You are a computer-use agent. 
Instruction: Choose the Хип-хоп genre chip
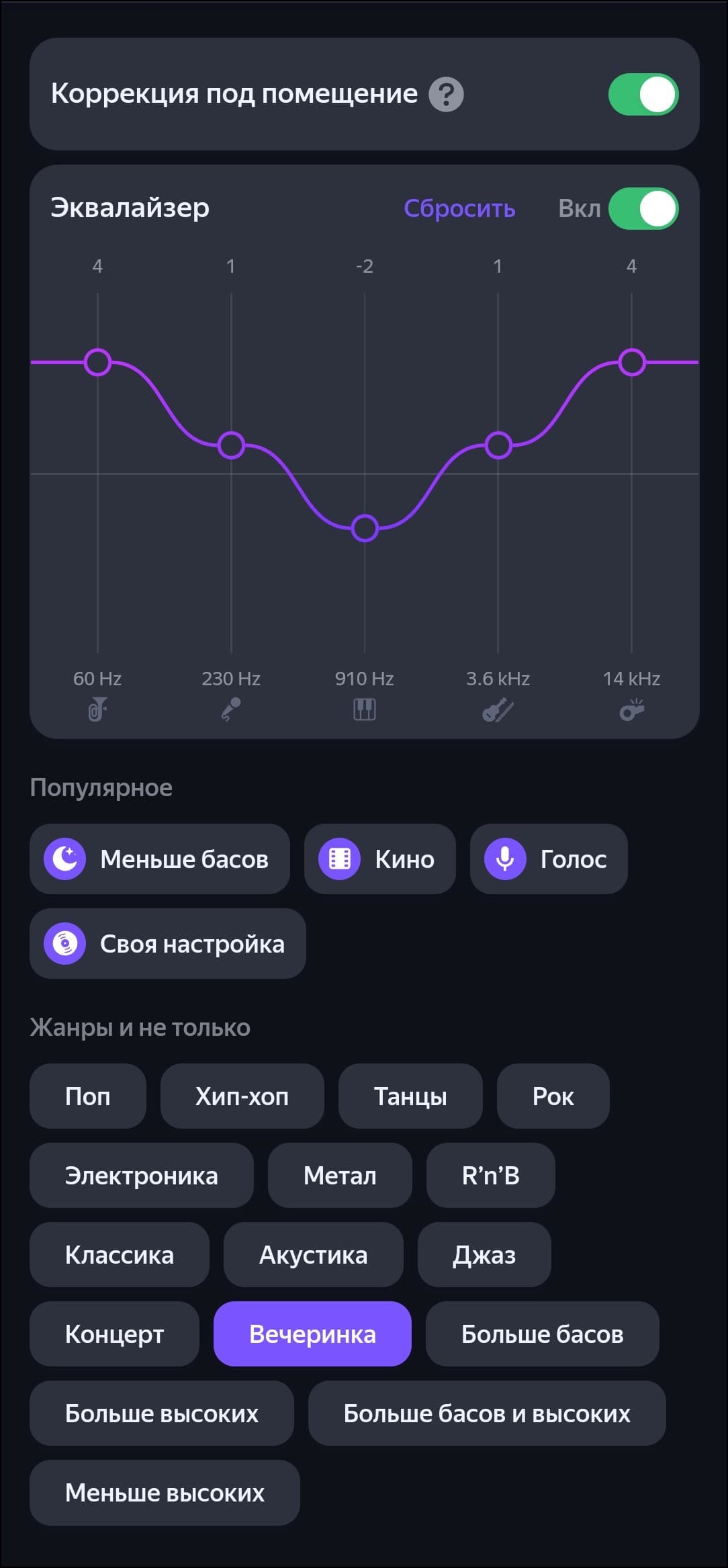[242, 1096]
